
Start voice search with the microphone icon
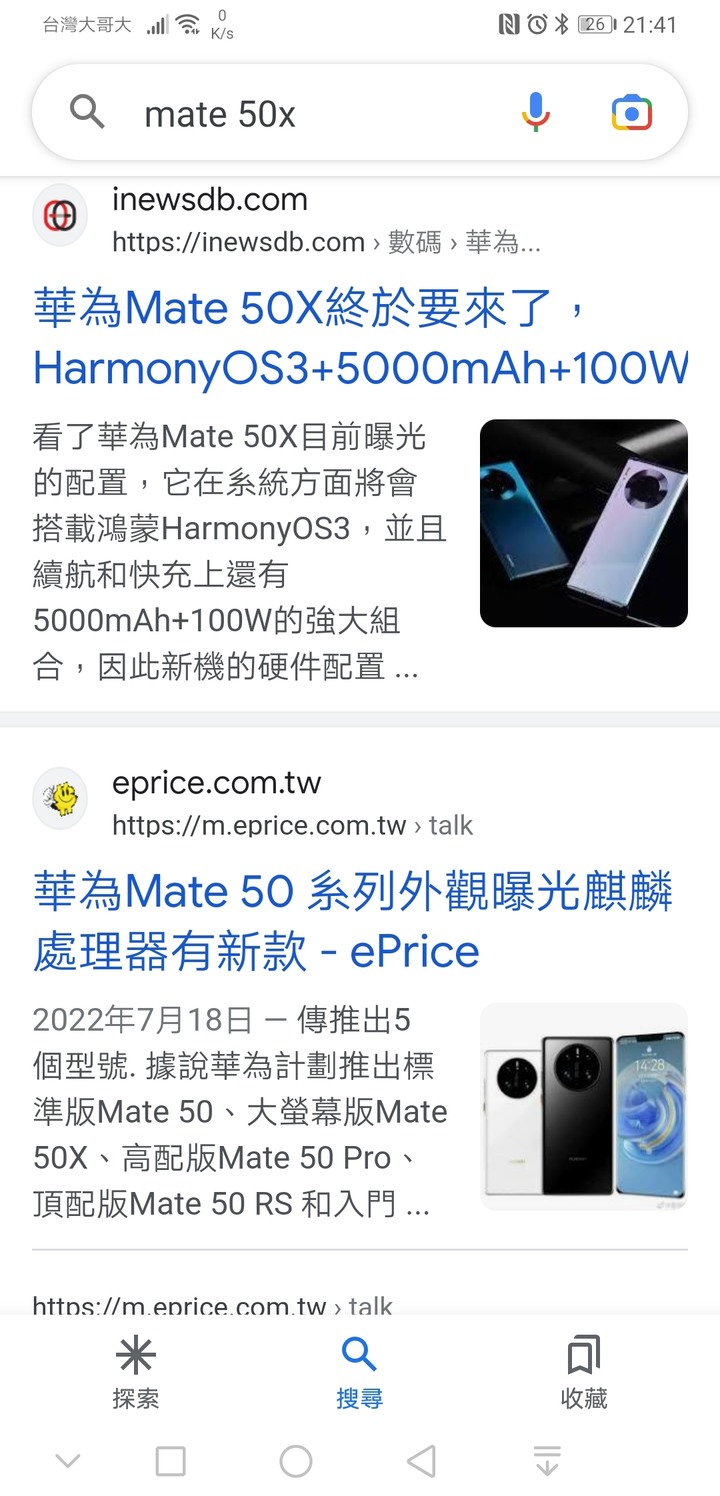[x=536, y=113]
